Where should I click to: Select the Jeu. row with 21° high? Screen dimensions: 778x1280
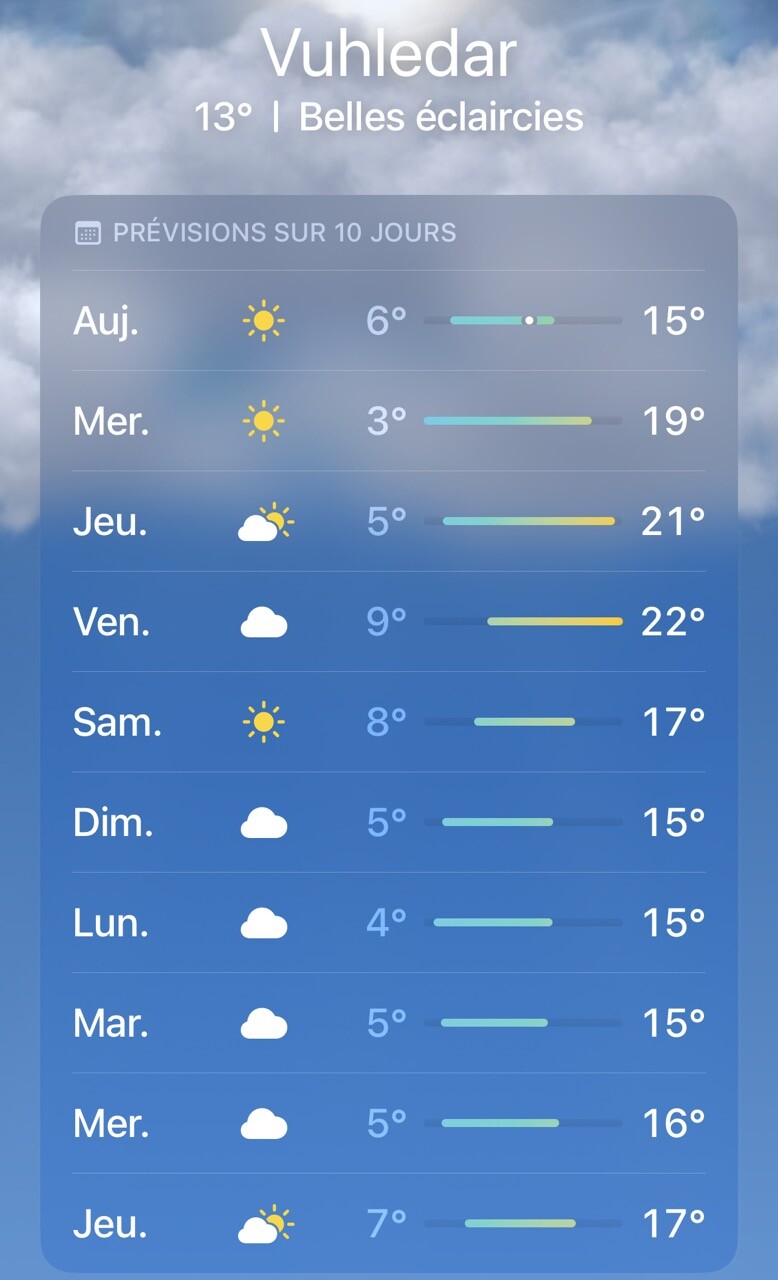coord(388,521)
